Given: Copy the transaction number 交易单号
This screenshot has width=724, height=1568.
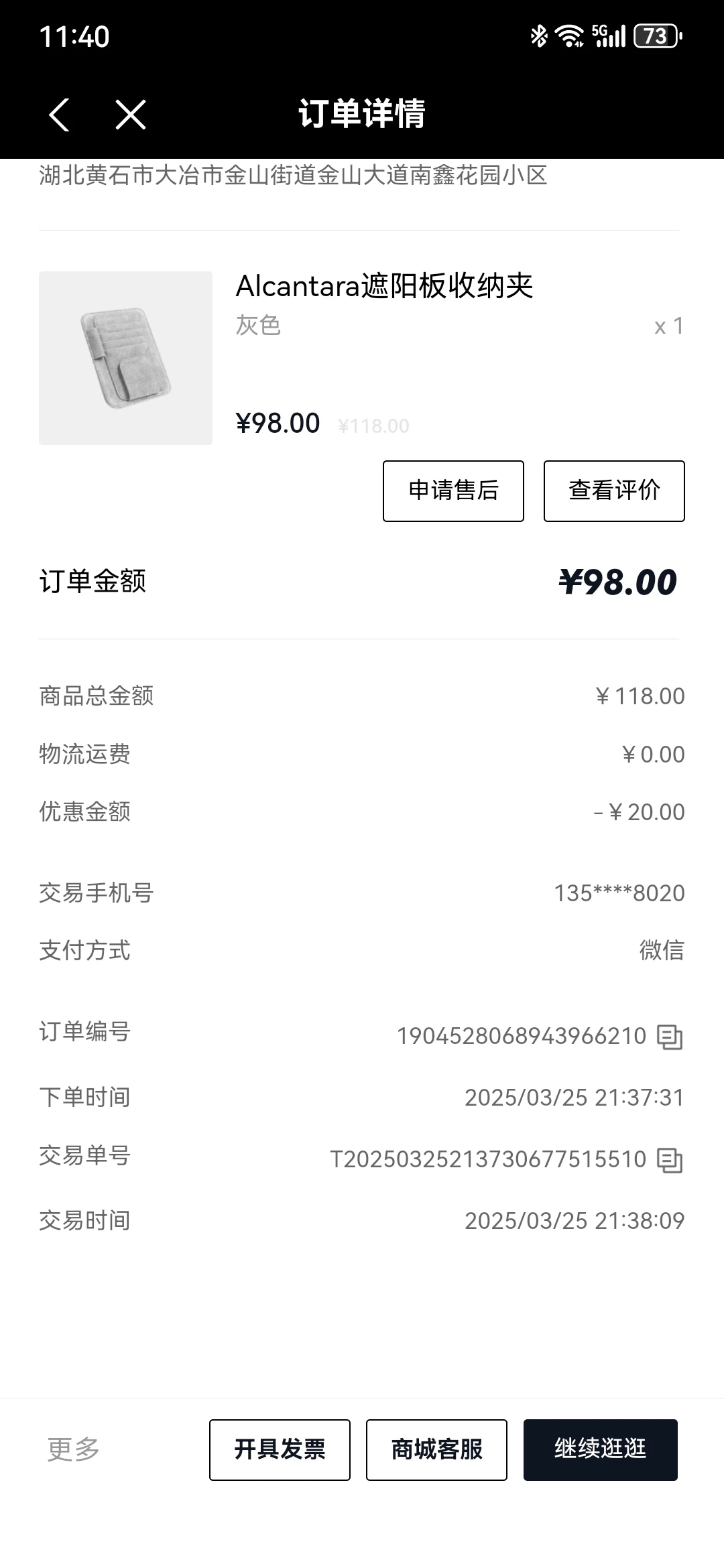Looking at the screenshot, I should pos(669,1160).
